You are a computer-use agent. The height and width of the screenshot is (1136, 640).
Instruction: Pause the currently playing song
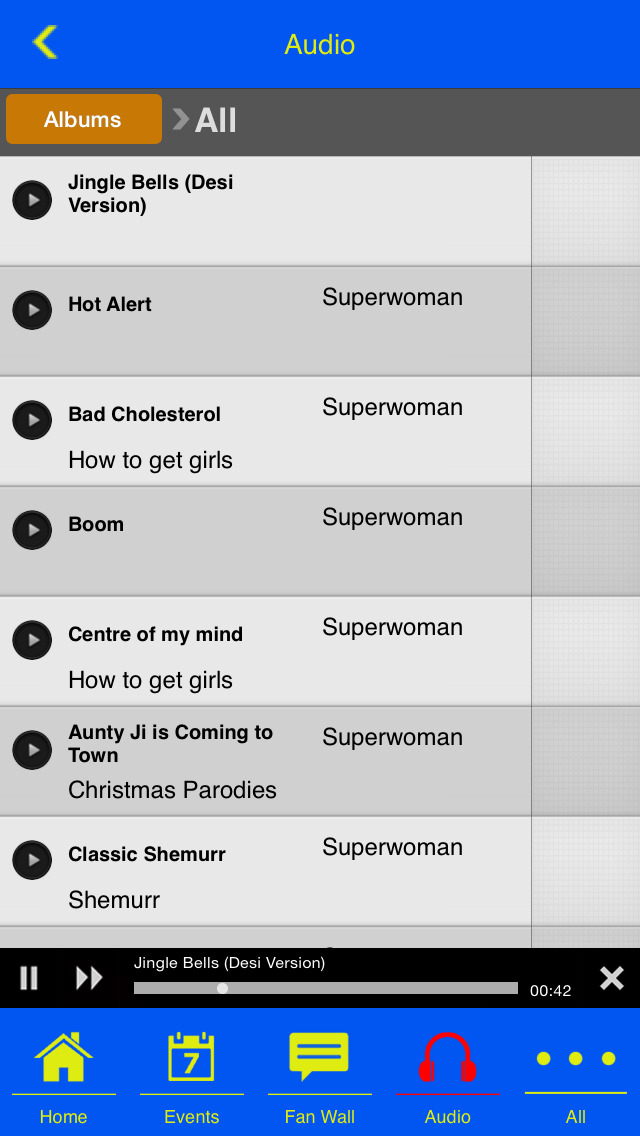[29, 978]
